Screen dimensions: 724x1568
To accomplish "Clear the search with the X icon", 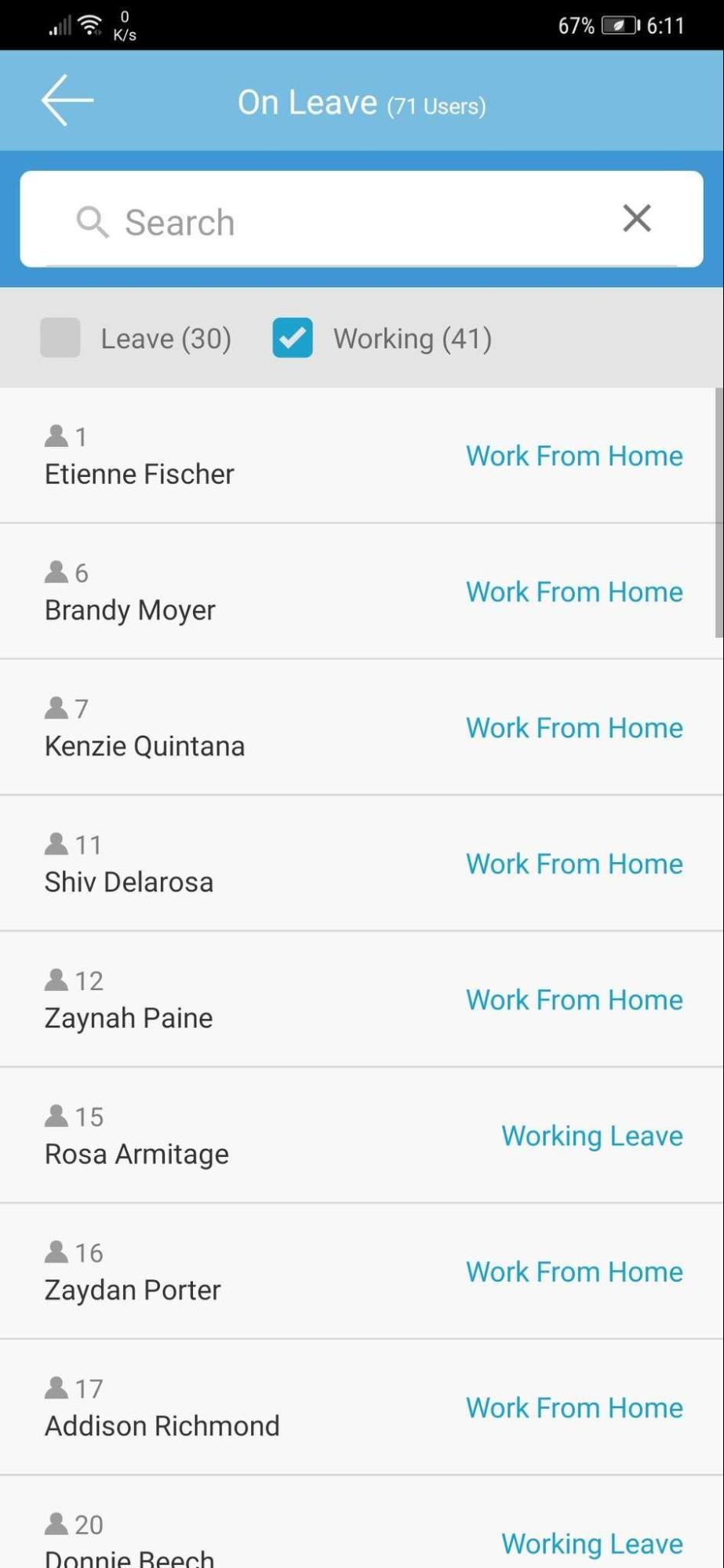I will [636, 218].
